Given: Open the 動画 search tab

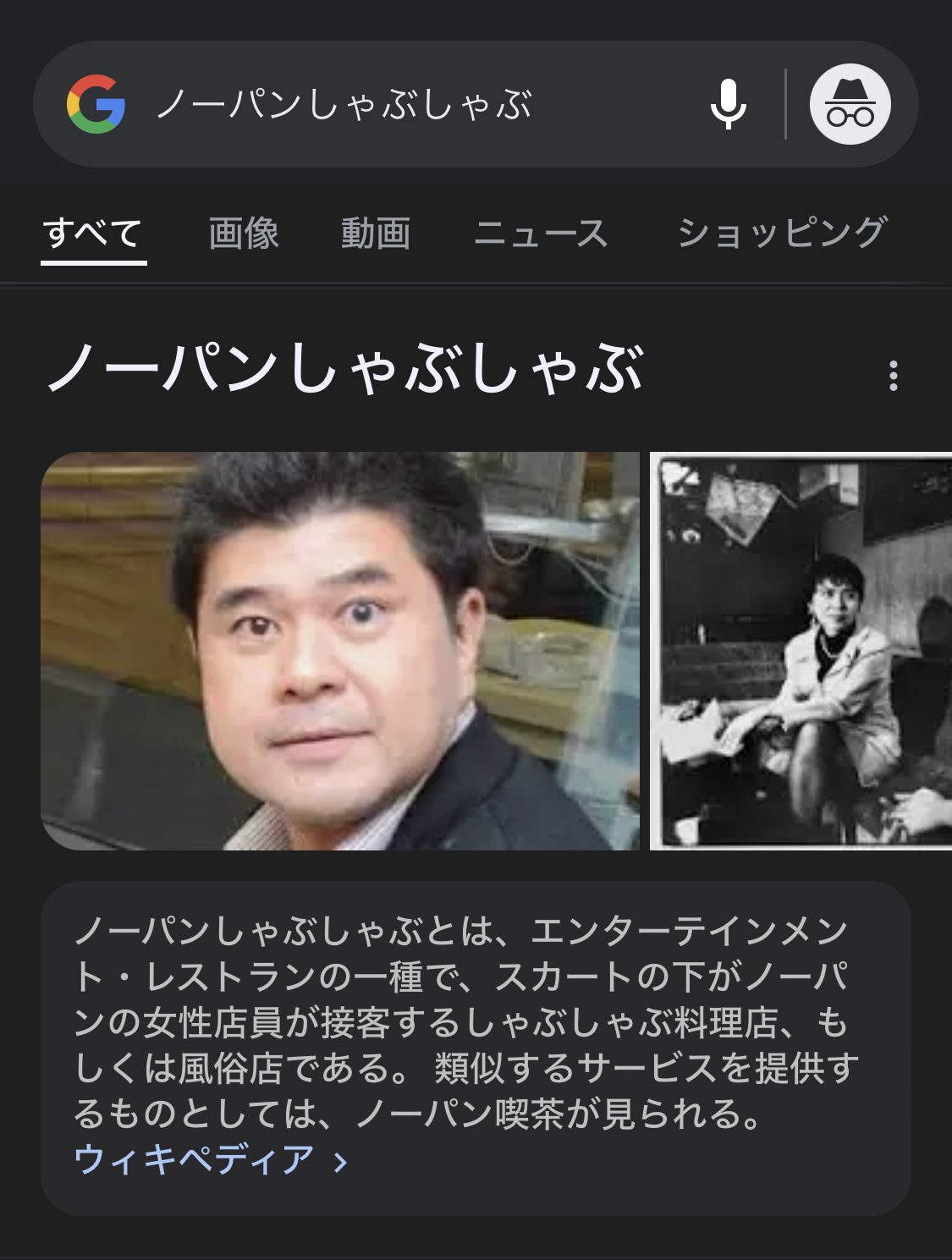Looking at the screenshot, I should coord(377,234).
